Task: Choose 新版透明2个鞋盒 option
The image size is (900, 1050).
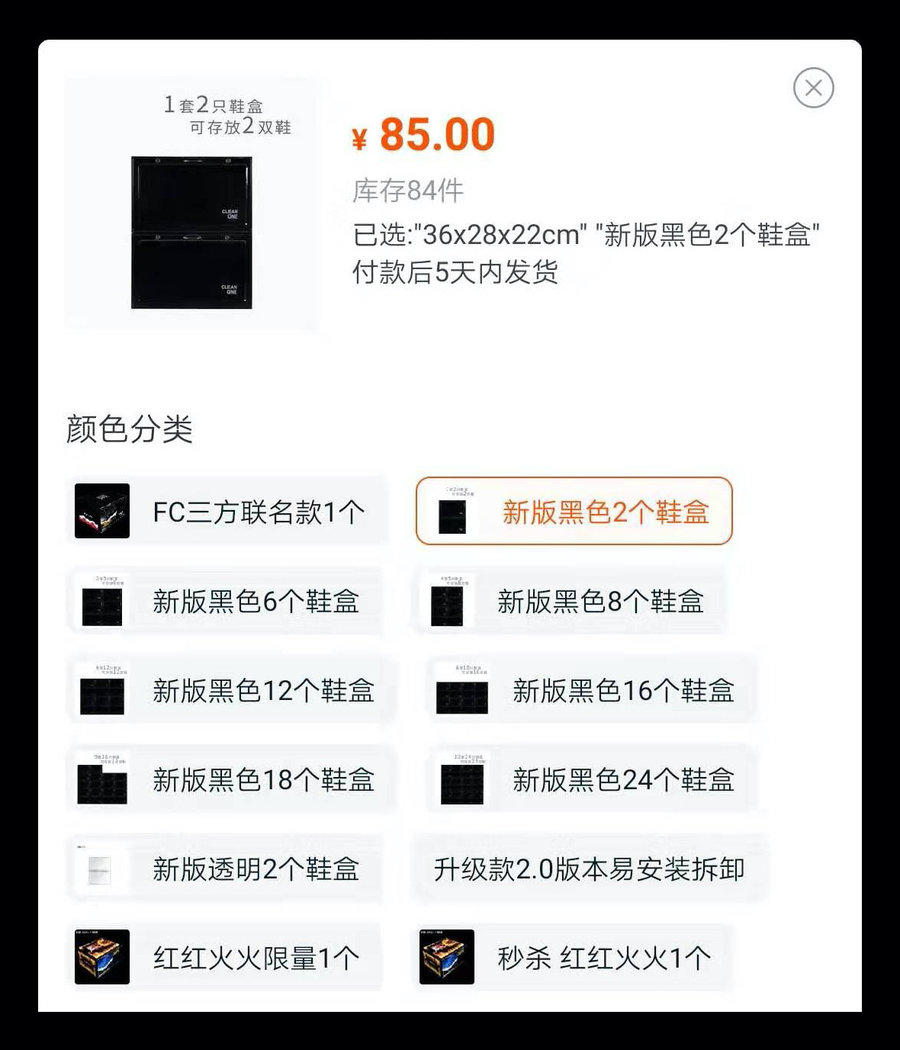Action: (226, 868)
